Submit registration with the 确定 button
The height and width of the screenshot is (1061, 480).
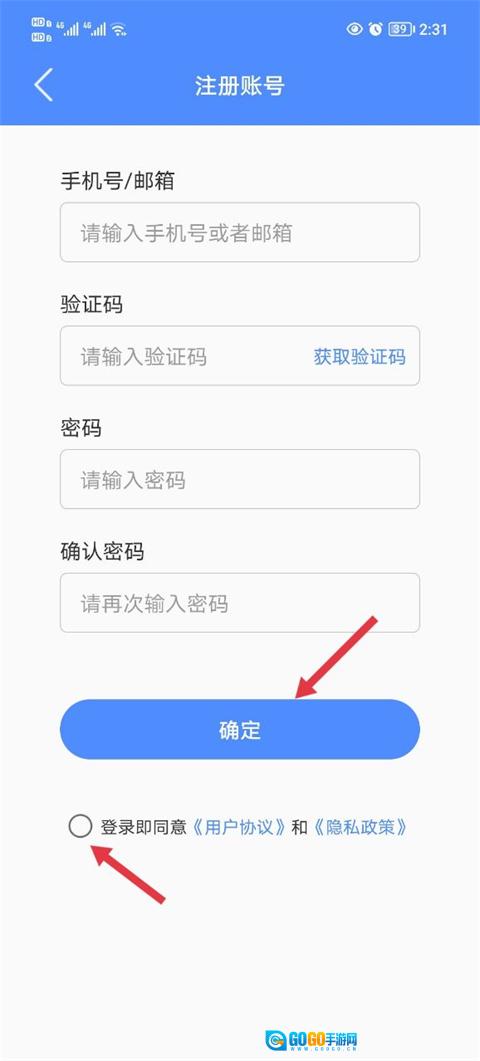240,729
